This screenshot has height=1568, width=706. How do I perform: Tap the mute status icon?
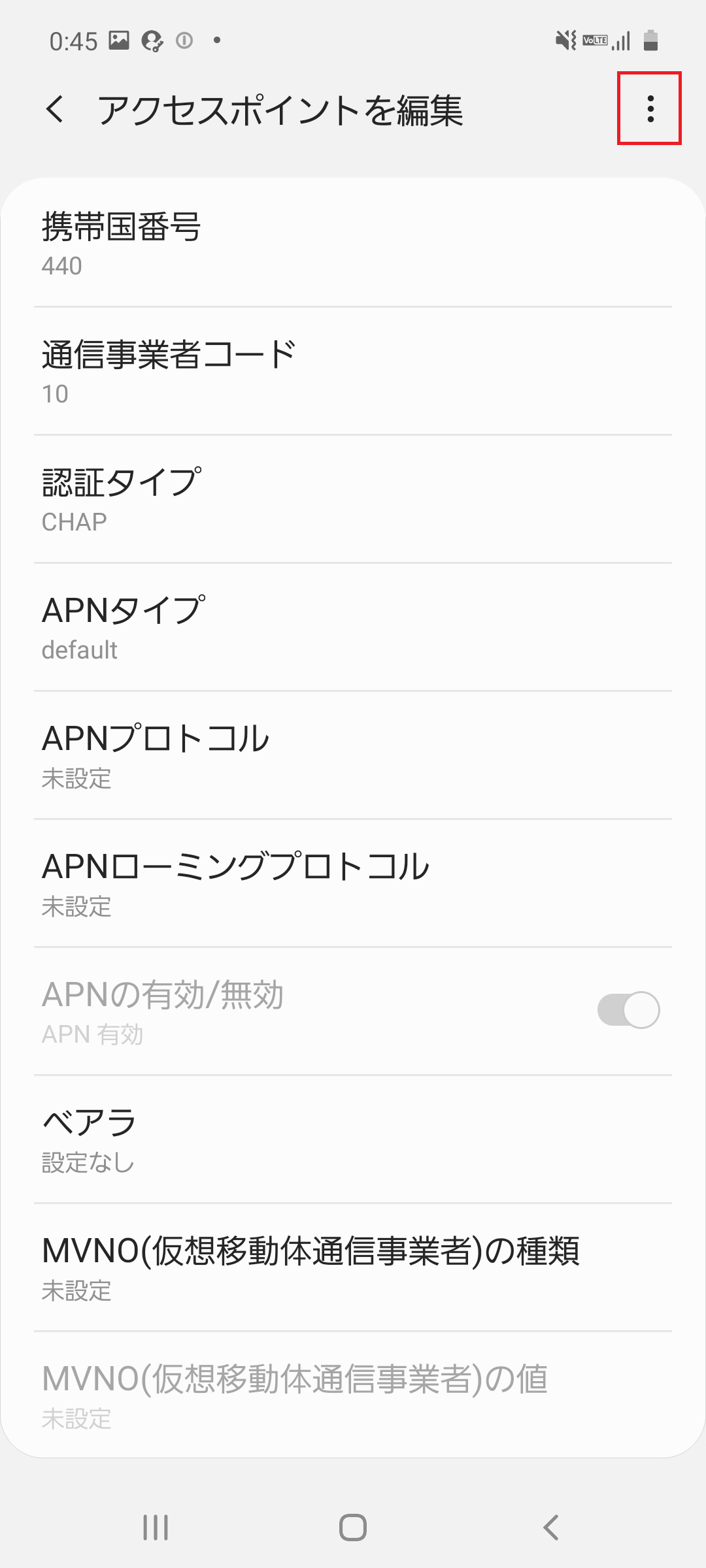(565, 39)
